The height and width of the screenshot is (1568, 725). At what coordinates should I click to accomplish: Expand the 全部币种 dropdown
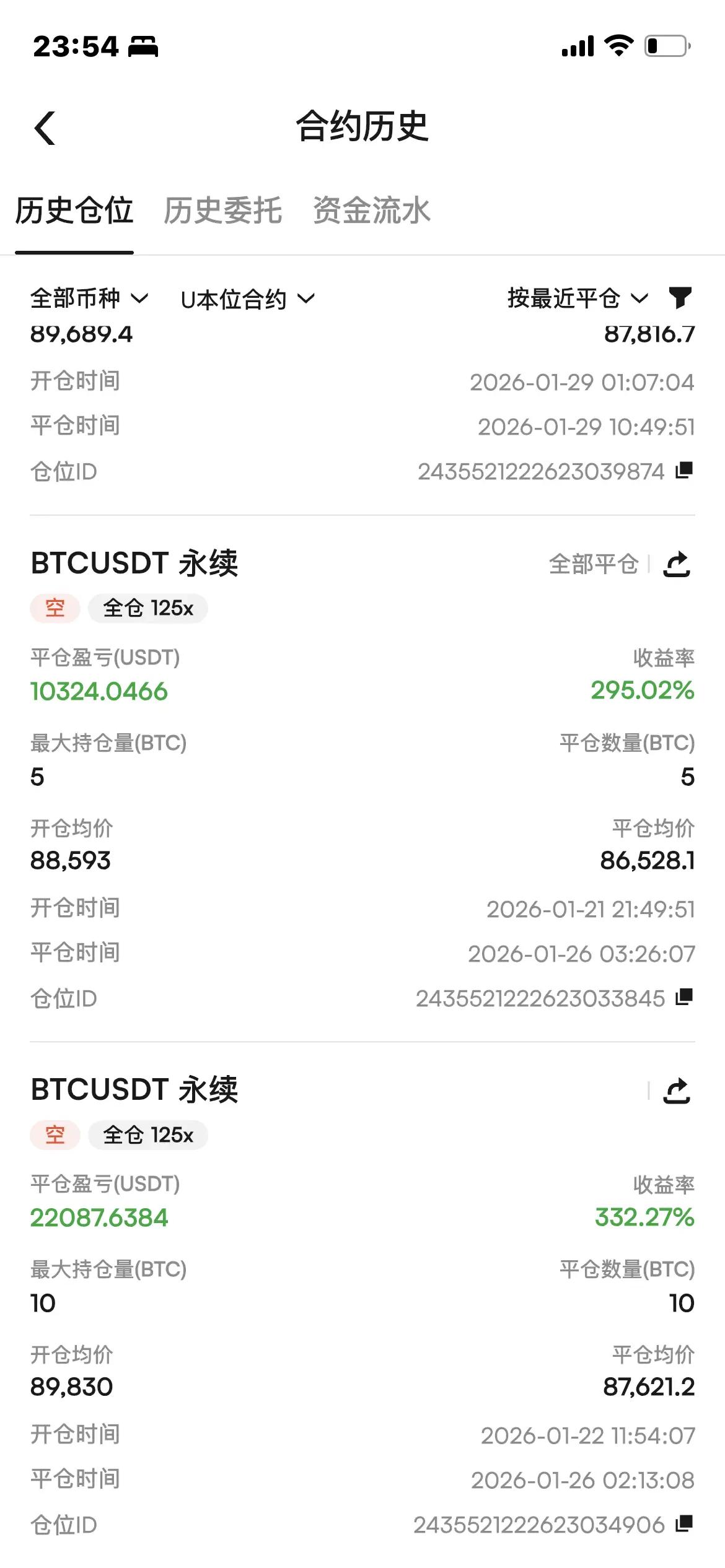[x=89, y=298]
